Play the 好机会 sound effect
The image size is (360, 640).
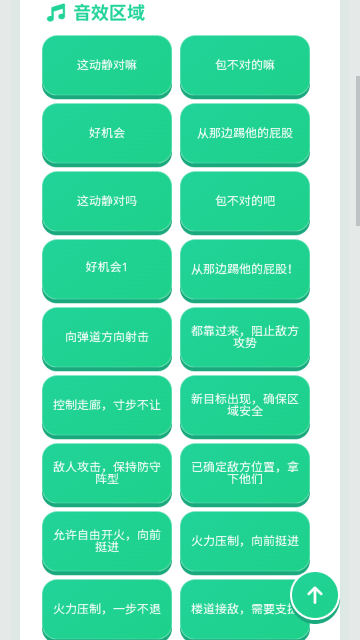(107, 133)
